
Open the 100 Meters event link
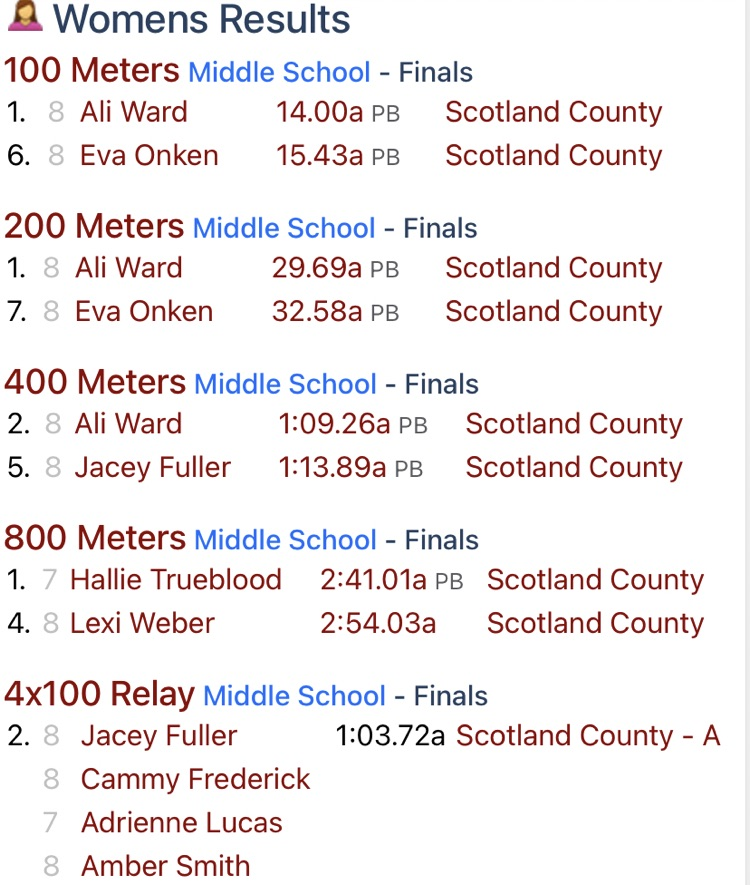(x=92, y=71)
